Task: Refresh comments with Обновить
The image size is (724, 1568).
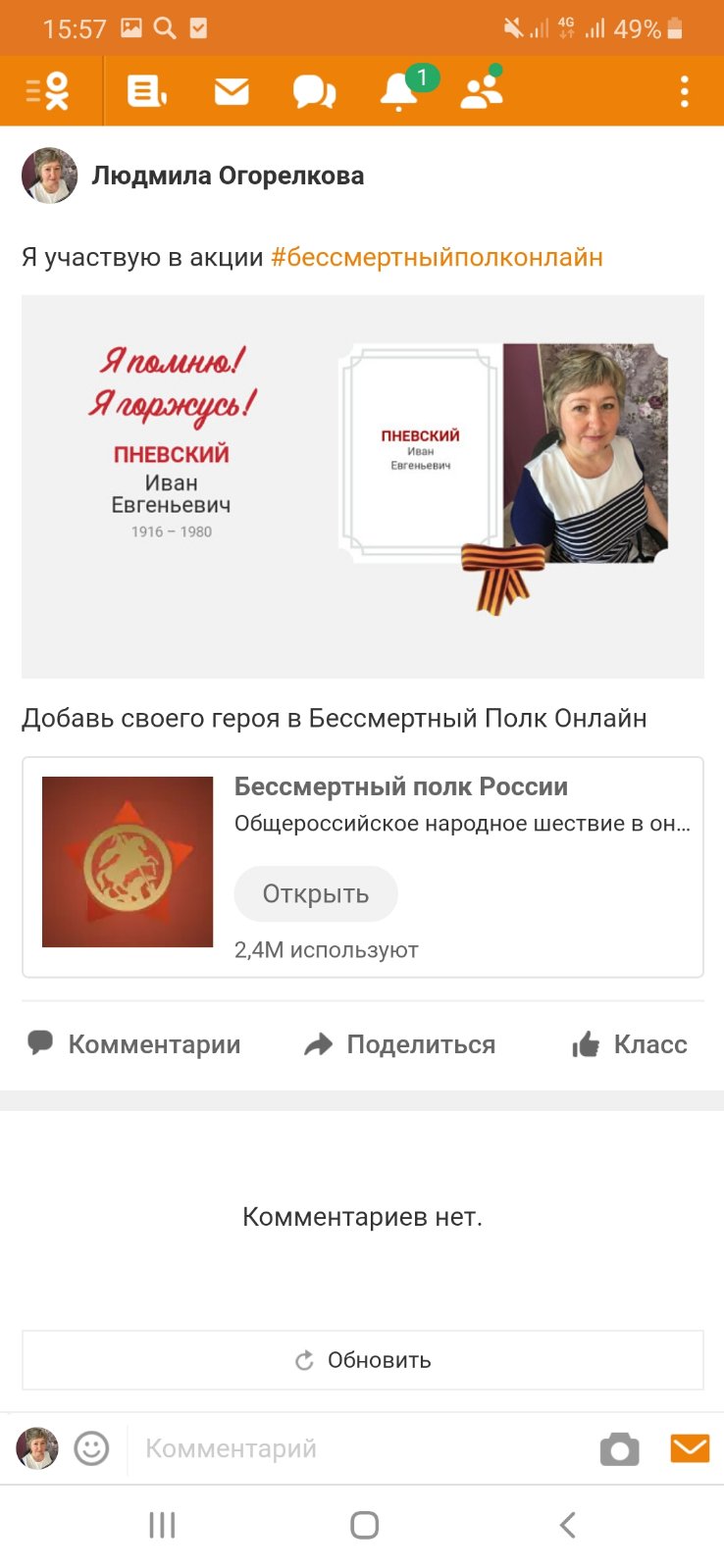Action: (x=363, y=1360)
